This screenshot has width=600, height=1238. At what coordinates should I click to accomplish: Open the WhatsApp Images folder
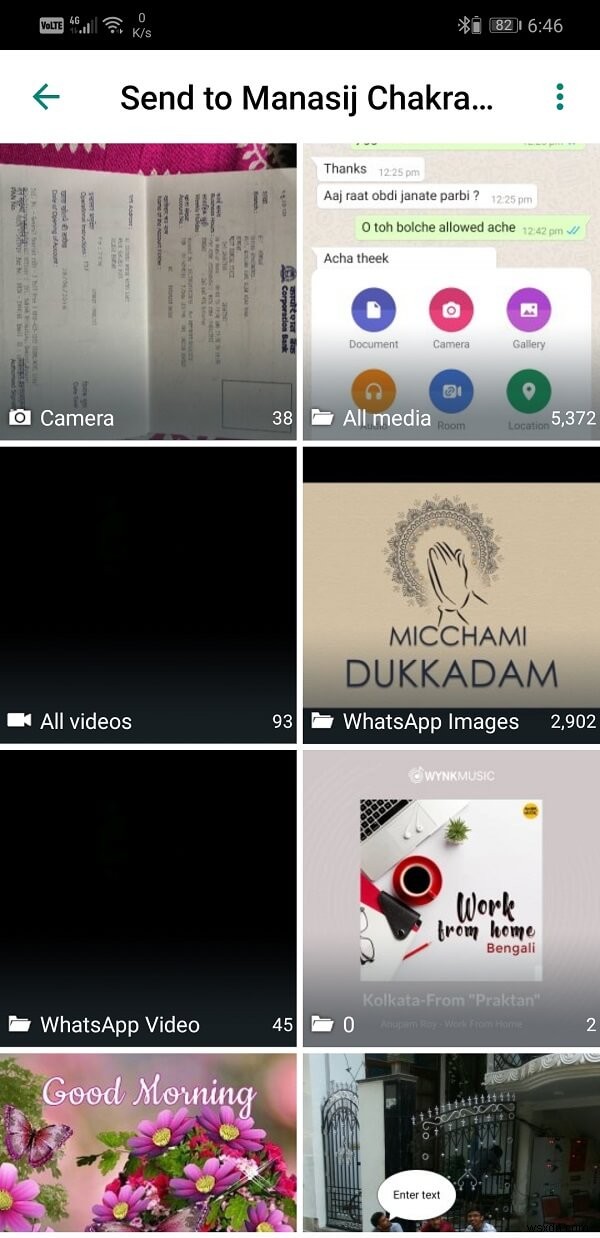[x=451, y=595]
